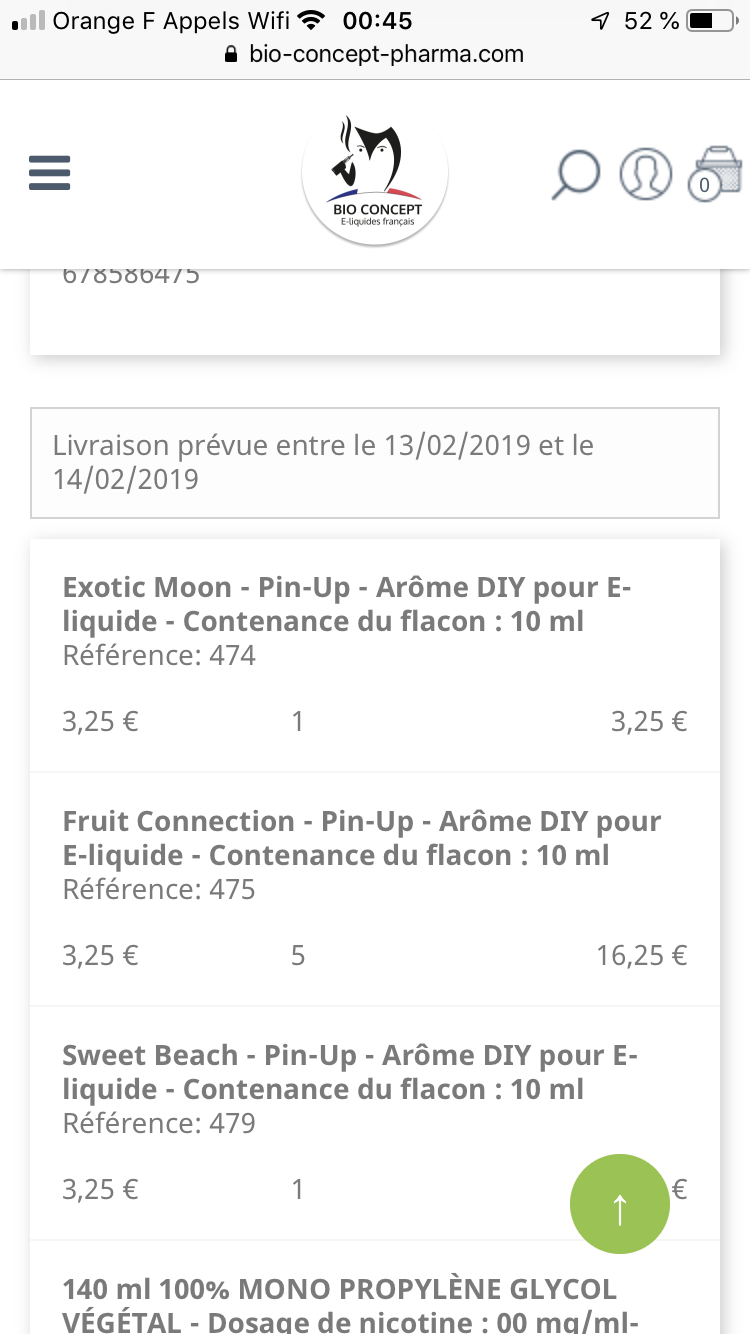750x1334 pixels.
Task: Tap the Bio Concept logo to go home
Action: point(375,175)
